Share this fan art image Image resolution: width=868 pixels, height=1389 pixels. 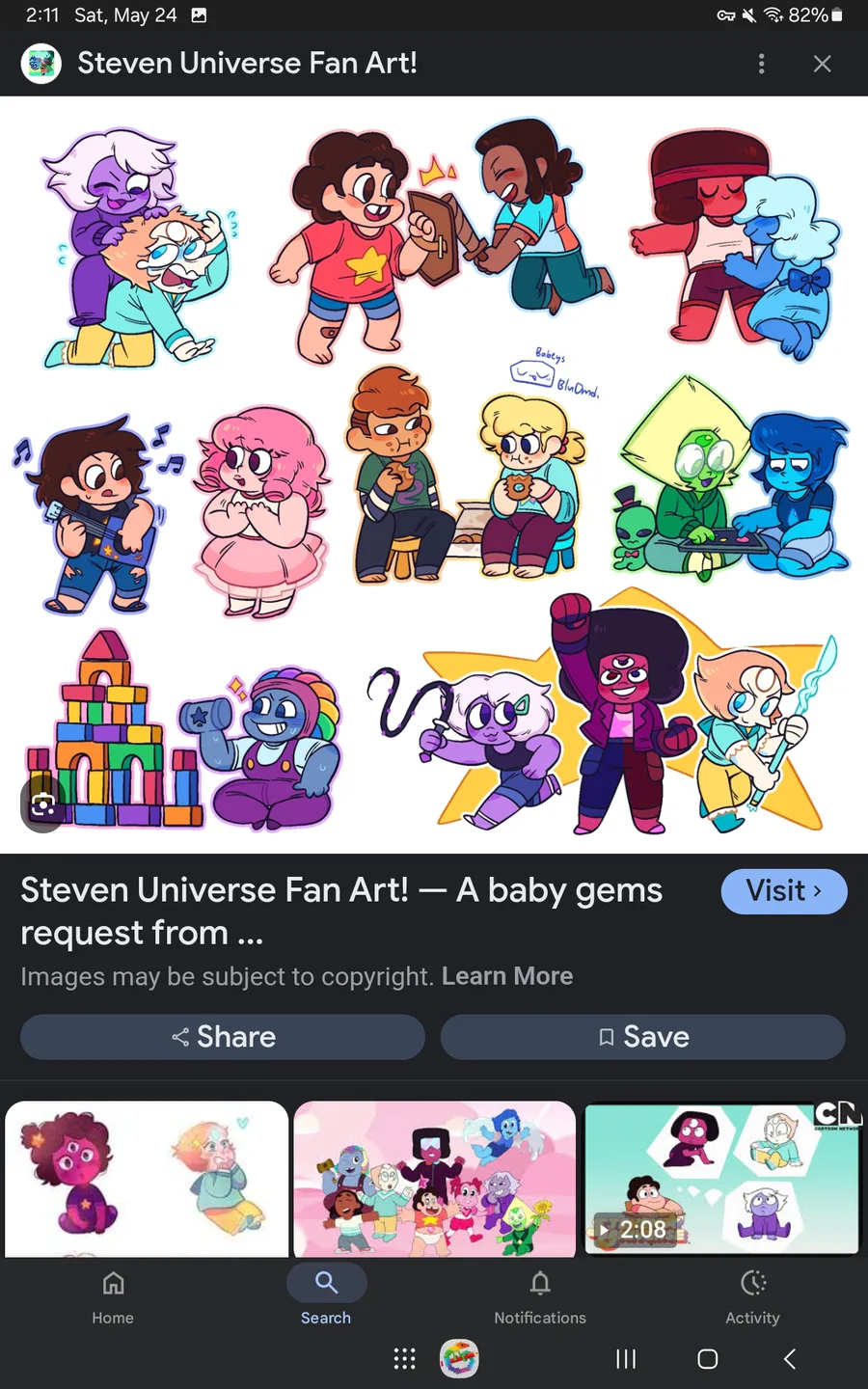point(223,1037)
